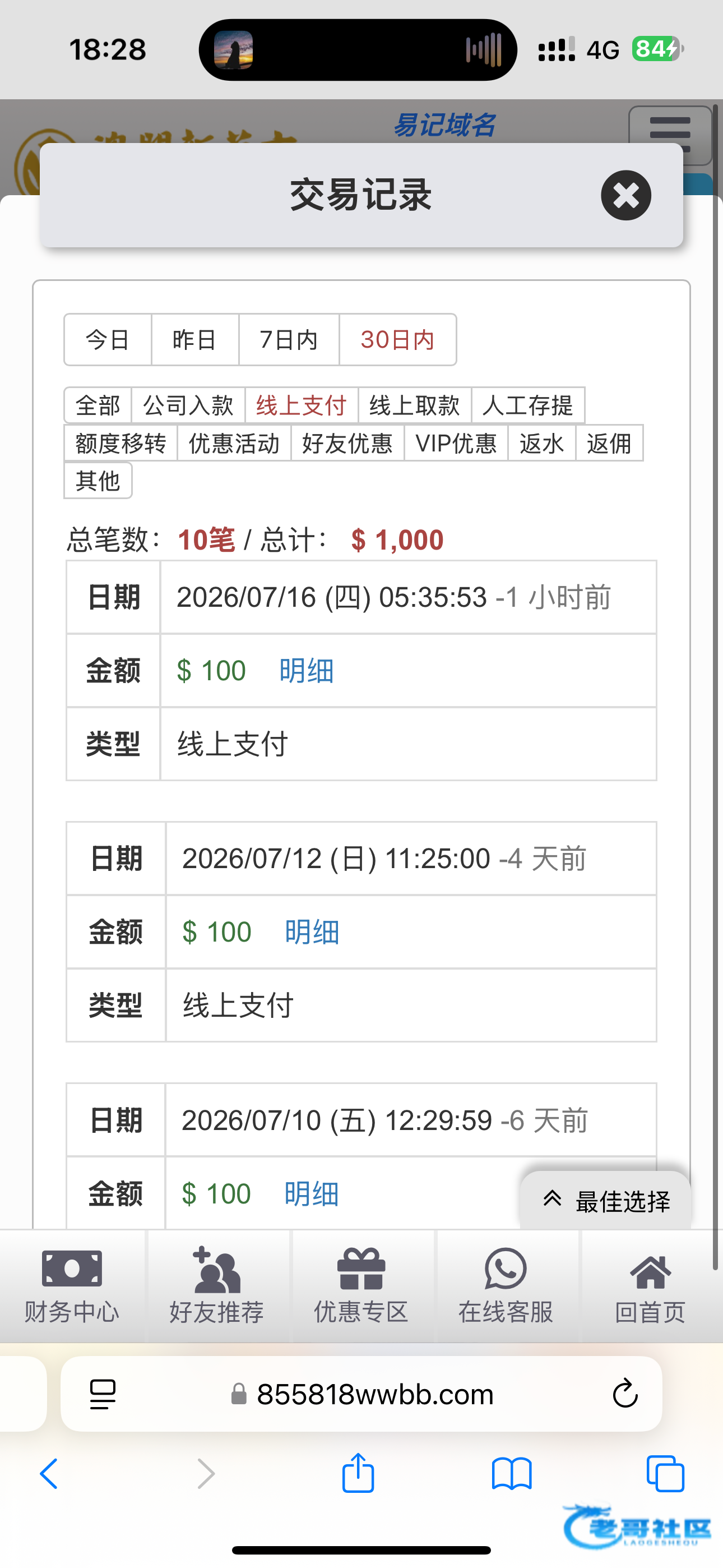Filter by 全部 transaction types
This screenshot has width=723, height=1568.
click(98, 405)
